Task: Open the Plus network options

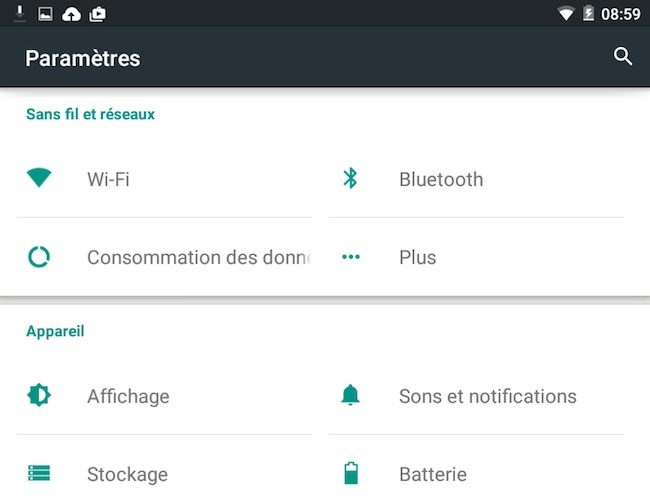Action: tap(417, 258)
